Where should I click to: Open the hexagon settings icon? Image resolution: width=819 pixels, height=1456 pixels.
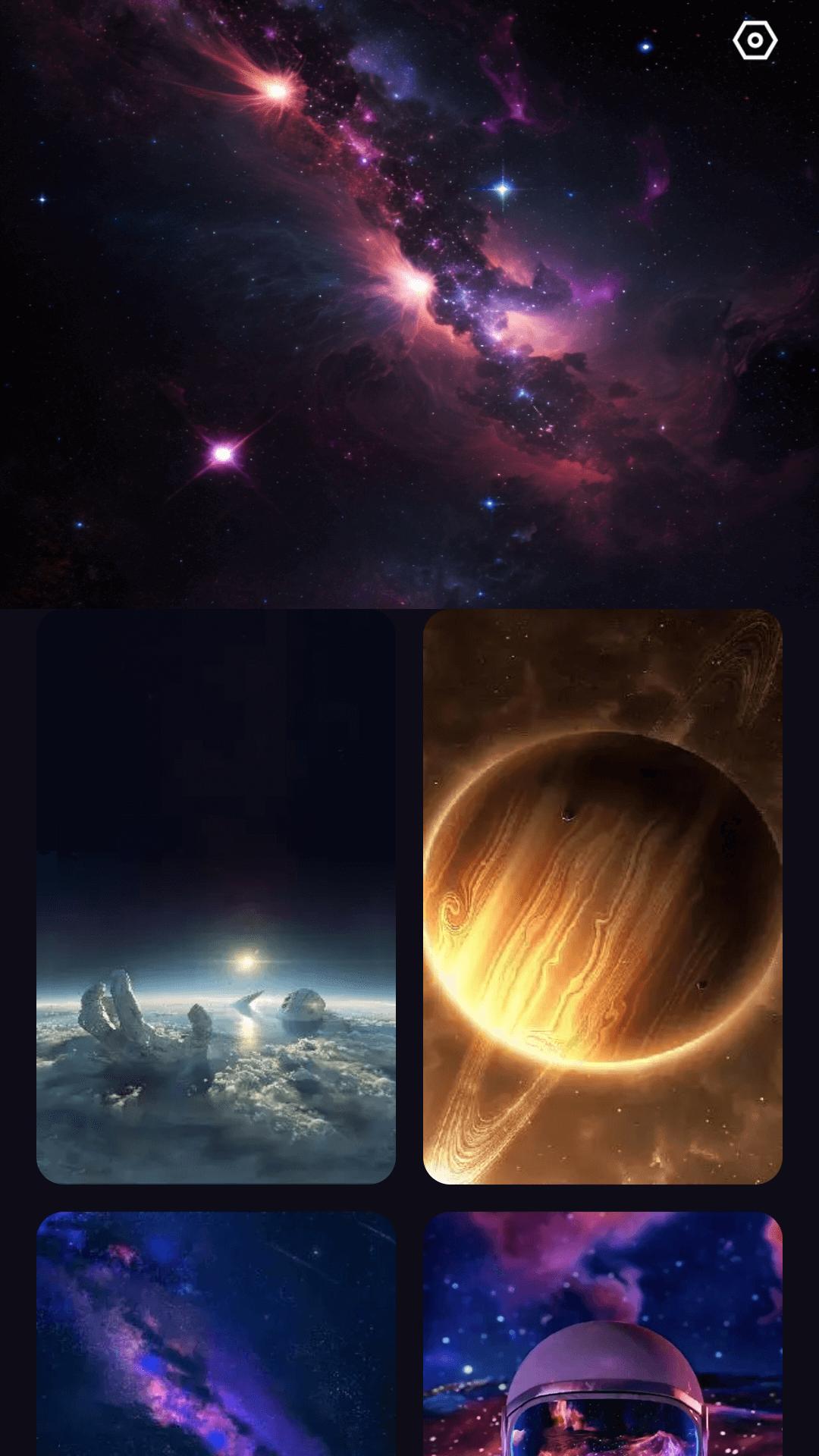[x=755, y=40]
